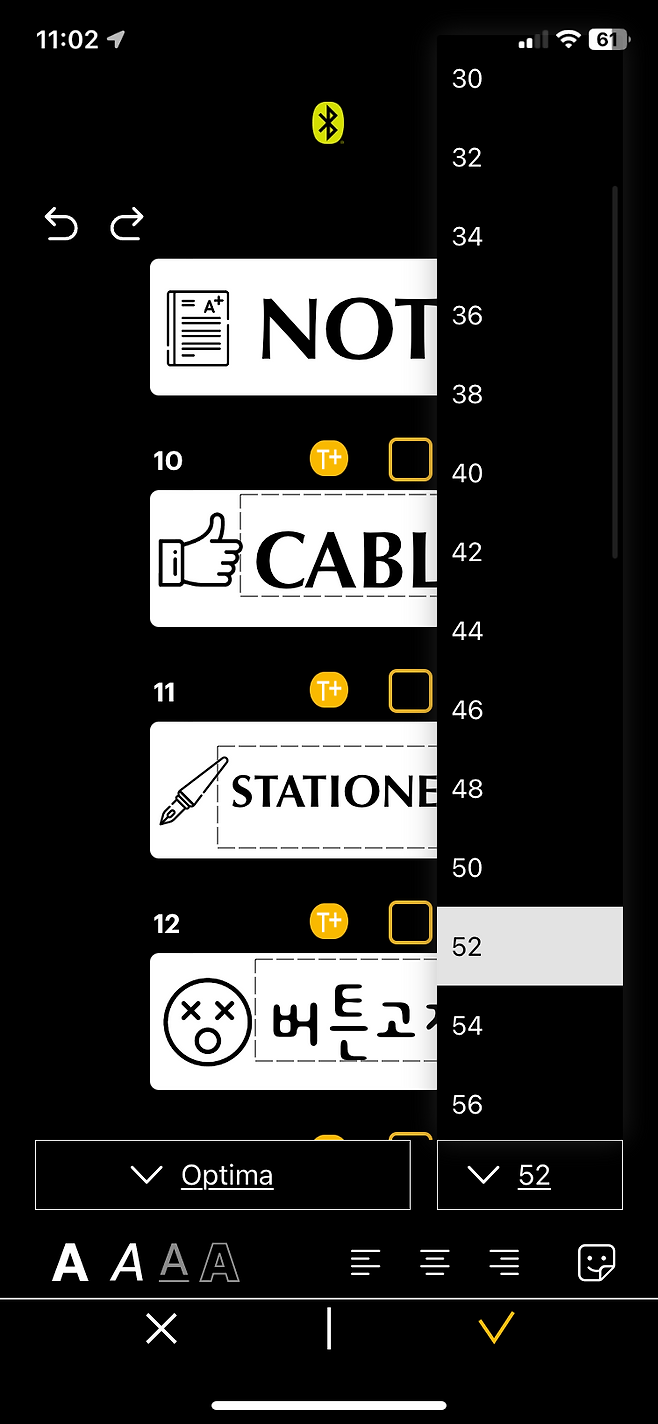This screenshot has height=1424, width=658.
Task: Undo the last edit
Action: (x=61, y=225)
